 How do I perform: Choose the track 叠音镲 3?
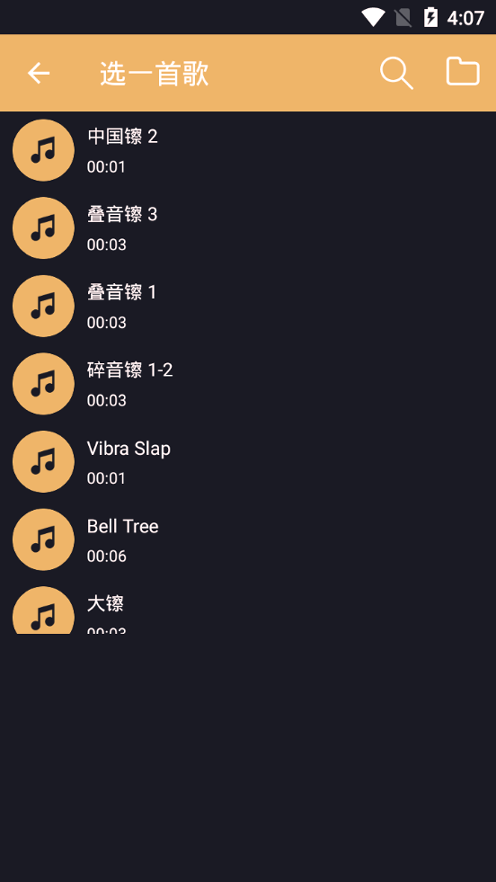(248, 228)
